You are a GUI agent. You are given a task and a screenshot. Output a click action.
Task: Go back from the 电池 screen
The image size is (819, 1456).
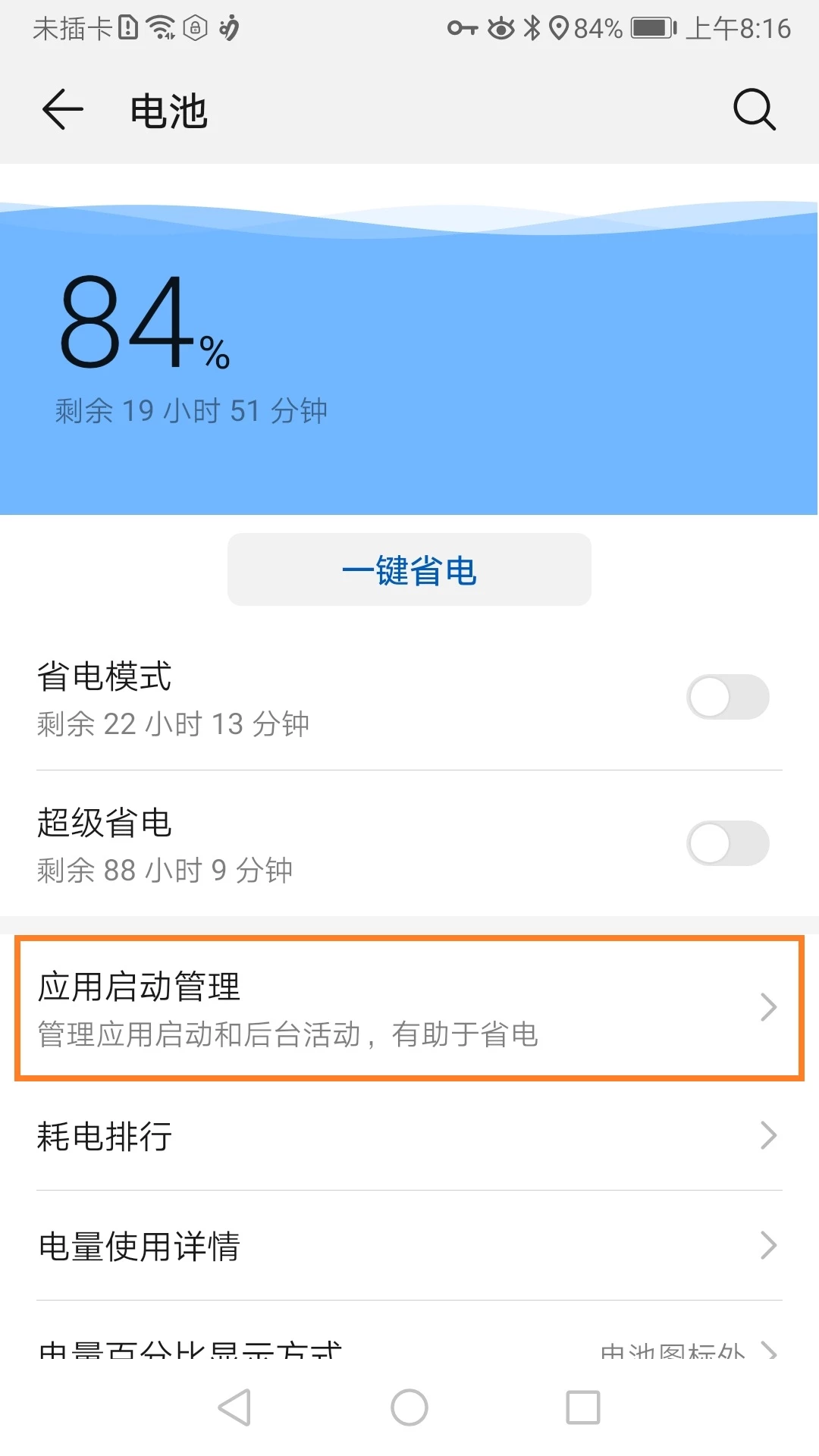point(62,110)
